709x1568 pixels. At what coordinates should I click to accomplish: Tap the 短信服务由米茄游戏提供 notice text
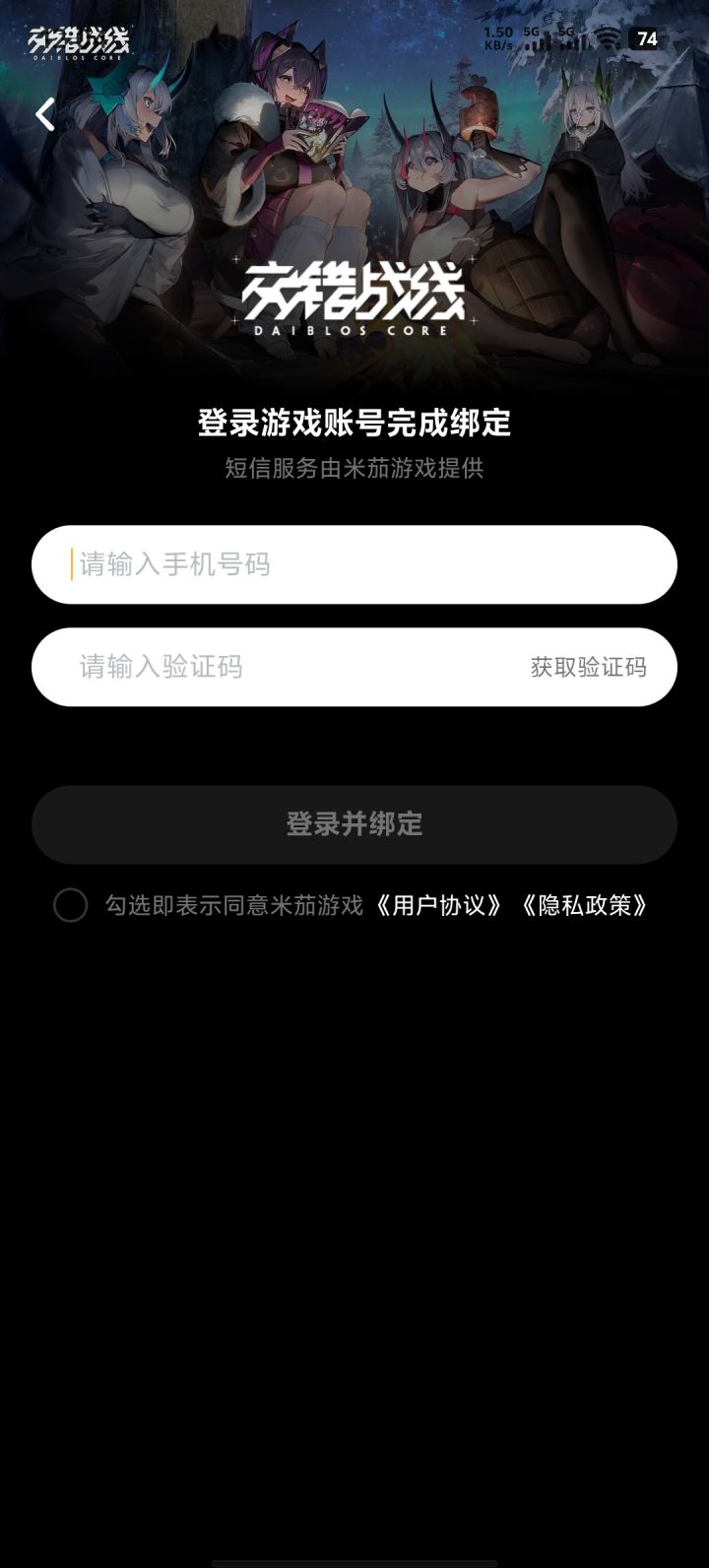pos(354,467)
